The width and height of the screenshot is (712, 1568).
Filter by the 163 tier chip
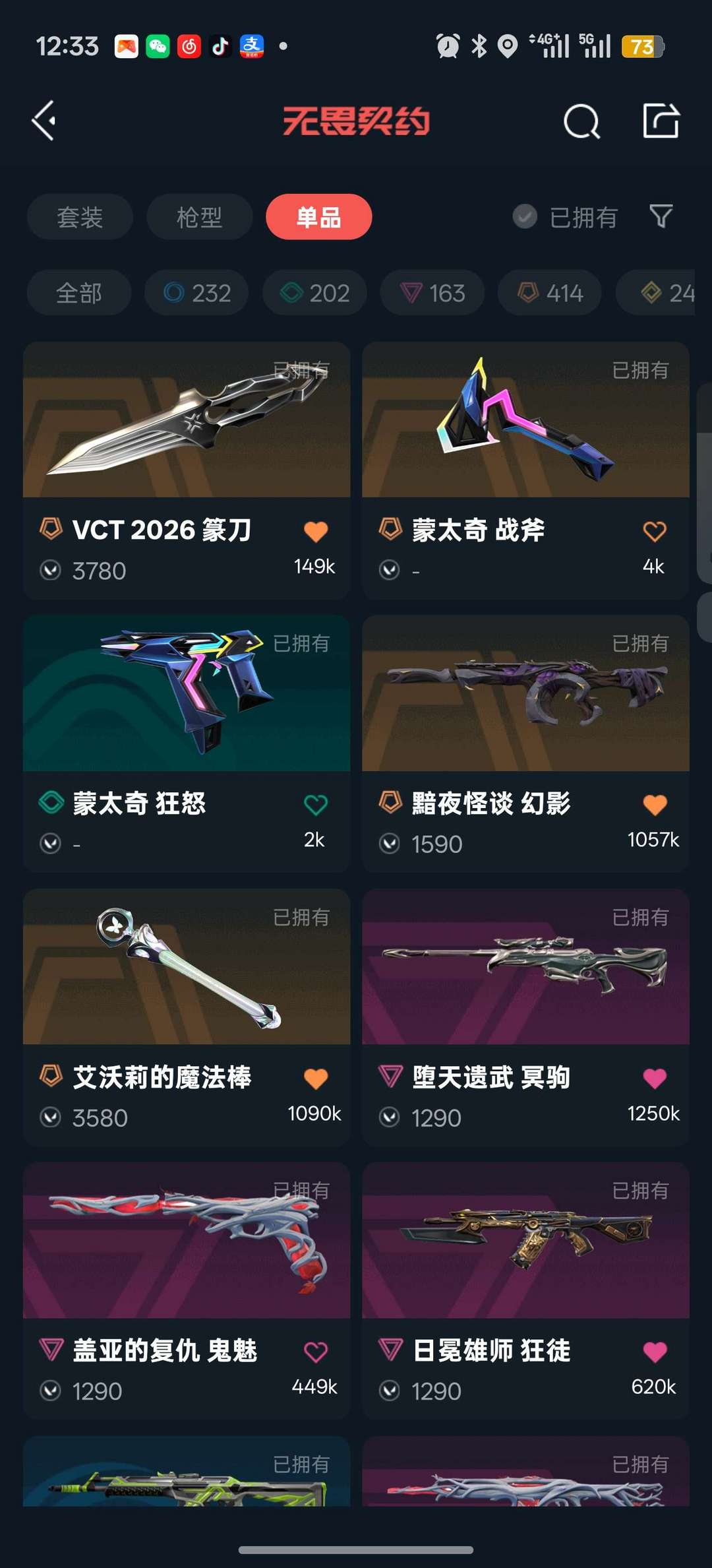coord(432,293)
